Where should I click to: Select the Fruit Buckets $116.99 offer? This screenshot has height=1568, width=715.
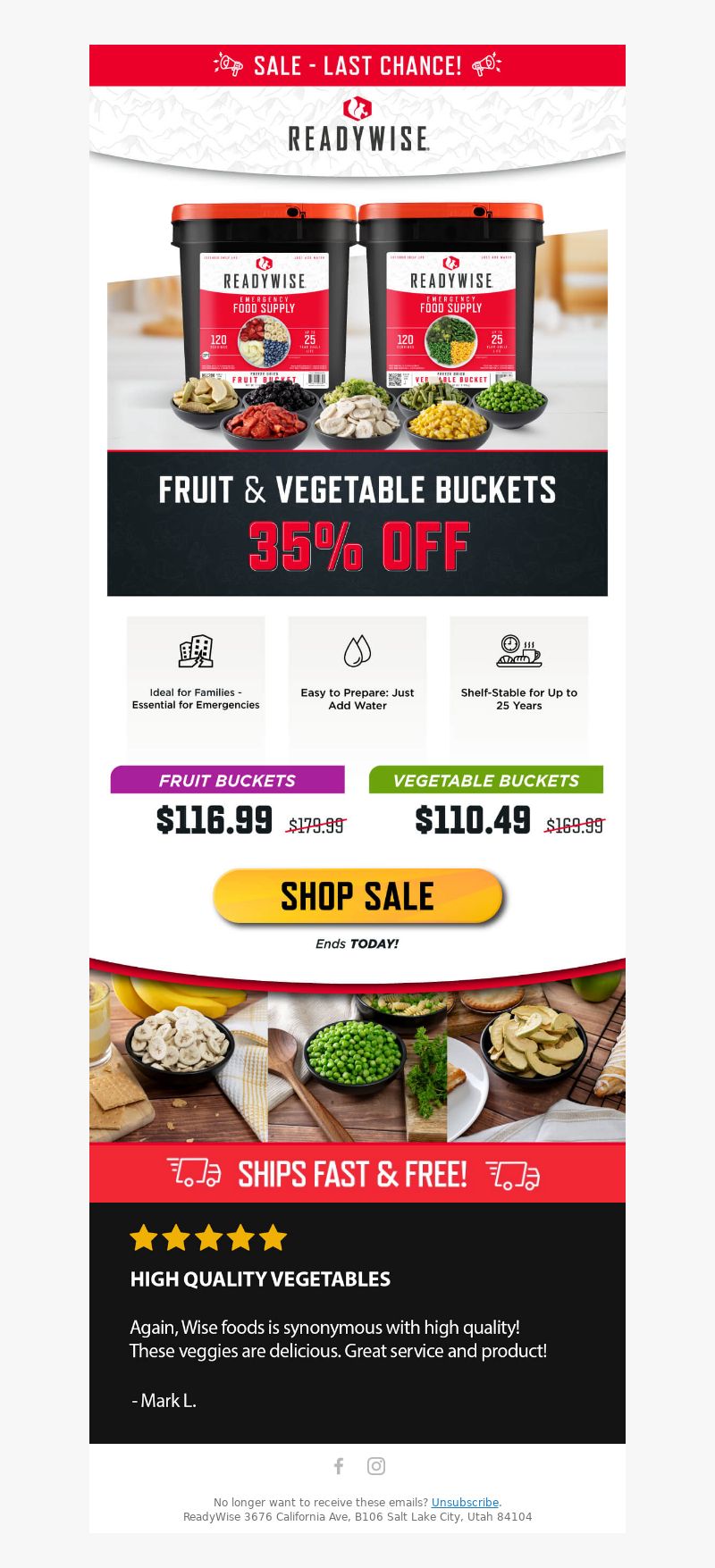point(228,801)
